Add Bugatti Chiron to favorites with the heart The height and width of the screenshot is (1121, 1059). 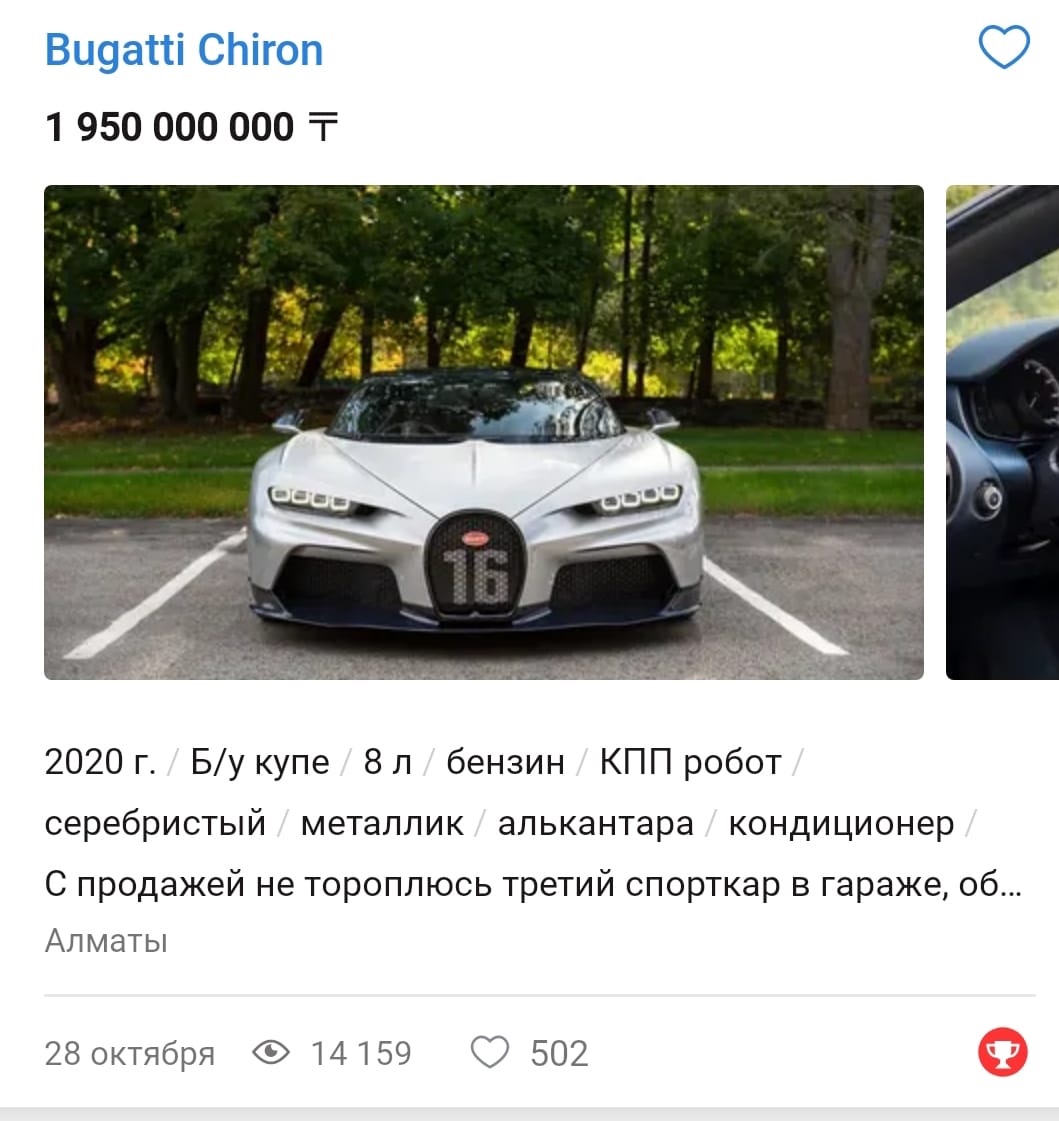1003,48
